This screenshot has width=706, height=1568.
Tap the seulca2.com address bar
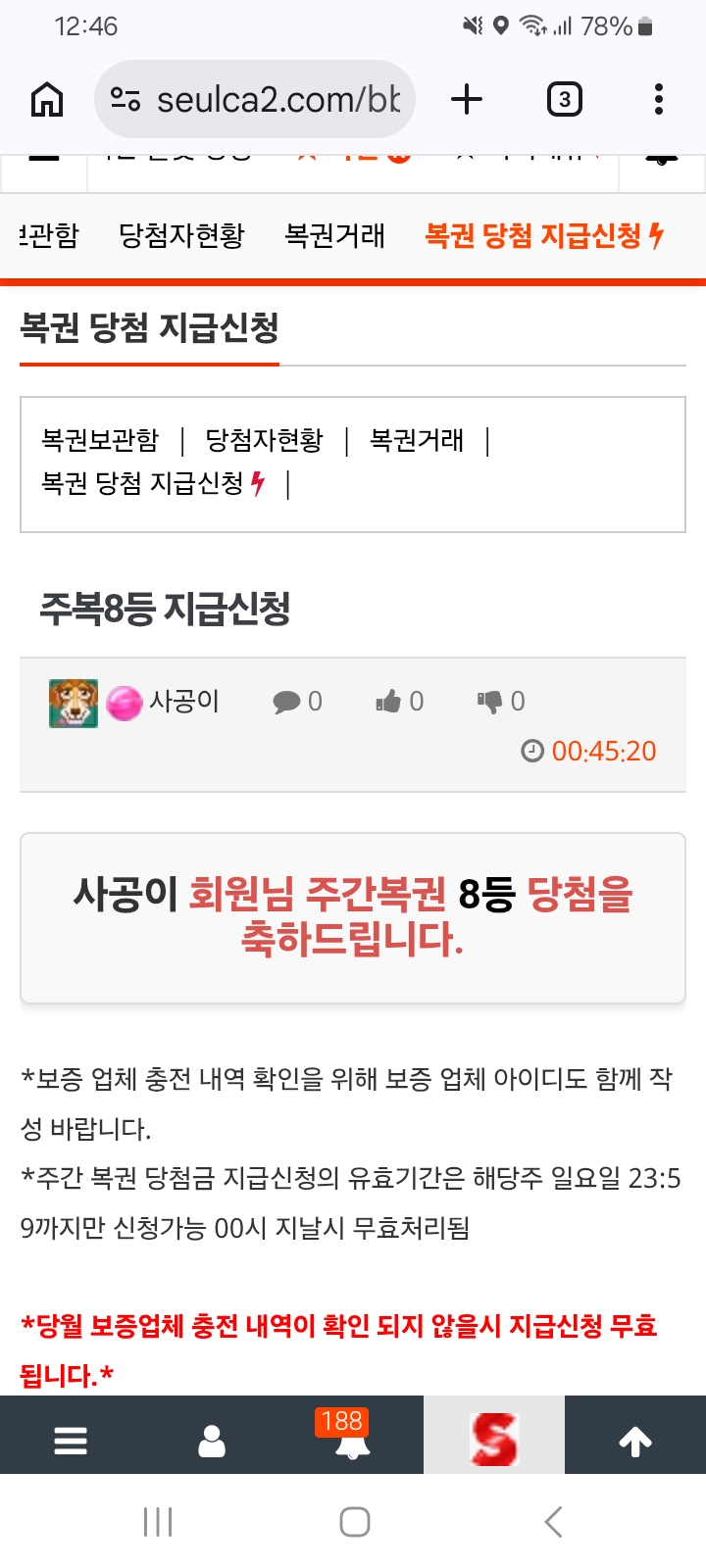(x=255, y=99)
